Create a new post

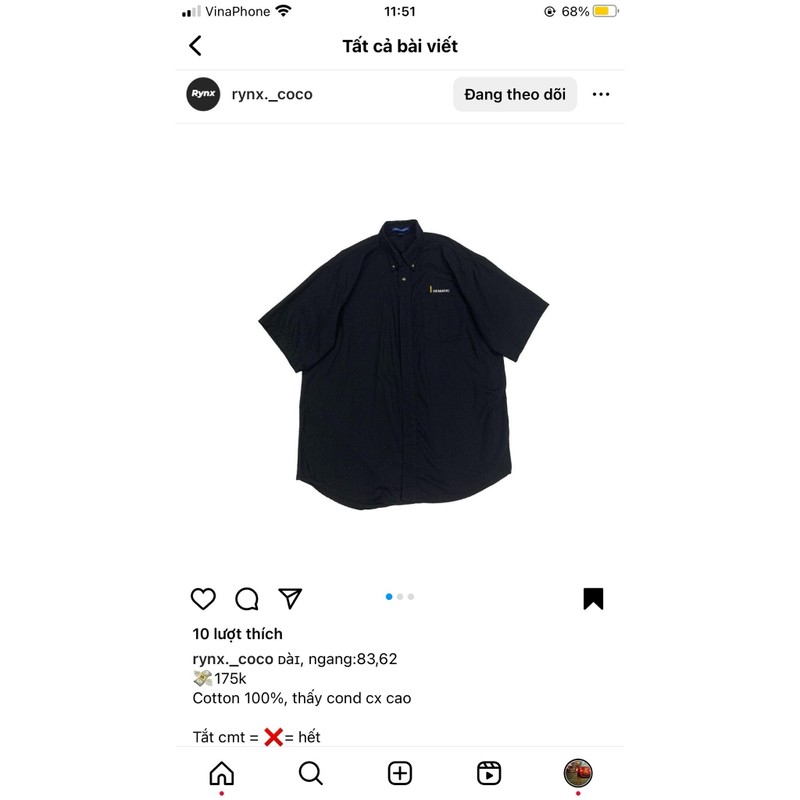coord(400,773)
